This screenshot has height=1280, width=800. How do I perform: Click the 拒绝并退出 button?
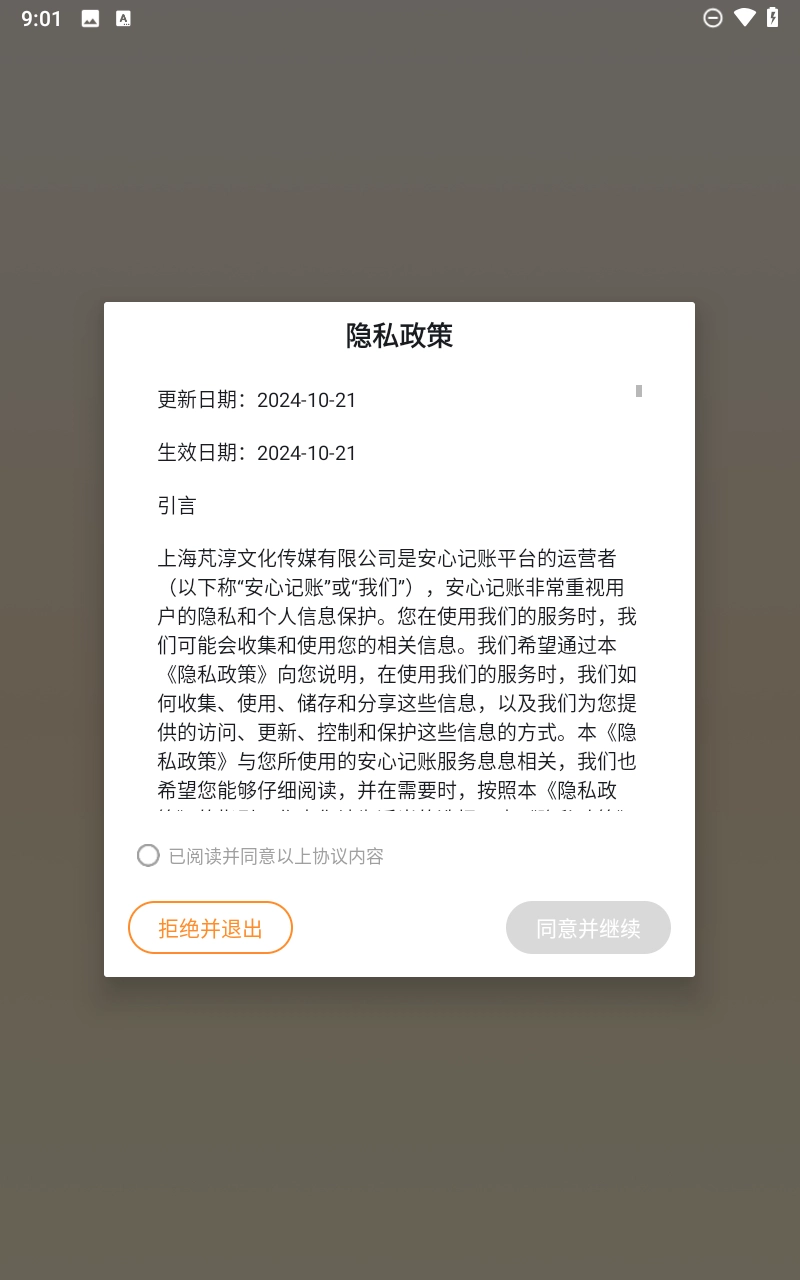pyautogui.click(x=210, y=928)
